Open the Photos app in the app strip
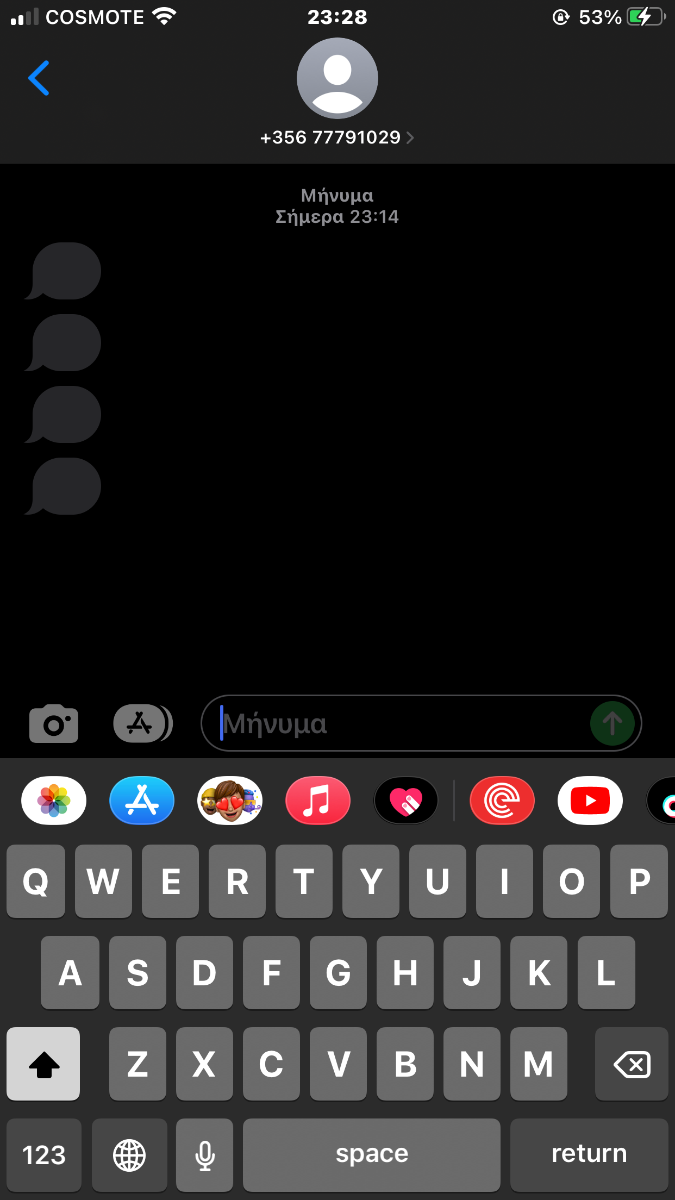Image resolution: width=675 pixels, height=1200 pixels. tap(54, 800)
